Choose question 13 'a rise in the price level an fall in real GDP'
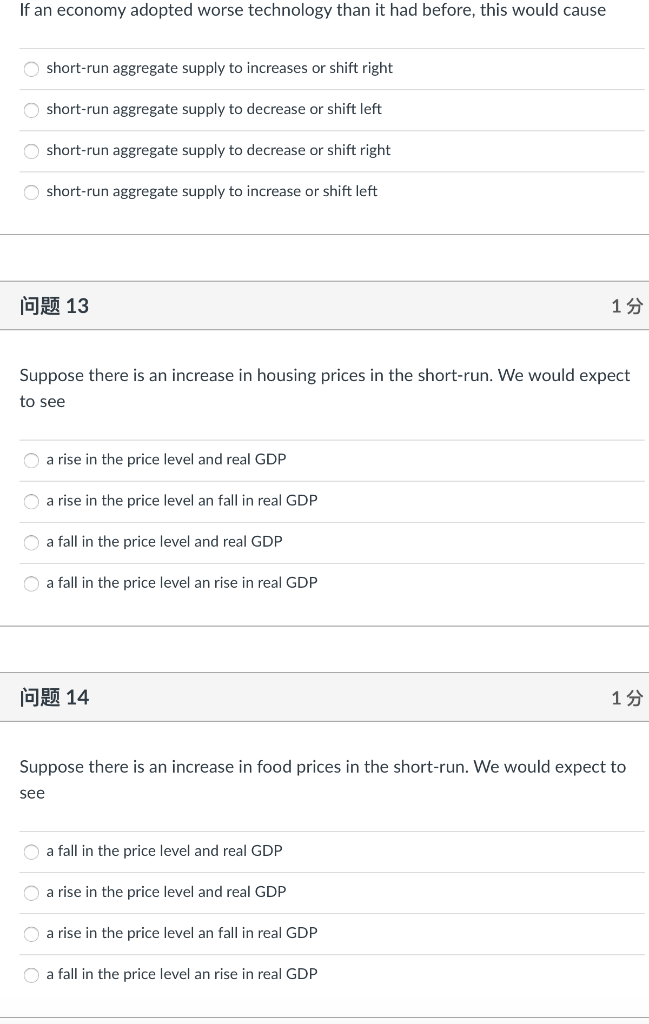 (31, 502)
